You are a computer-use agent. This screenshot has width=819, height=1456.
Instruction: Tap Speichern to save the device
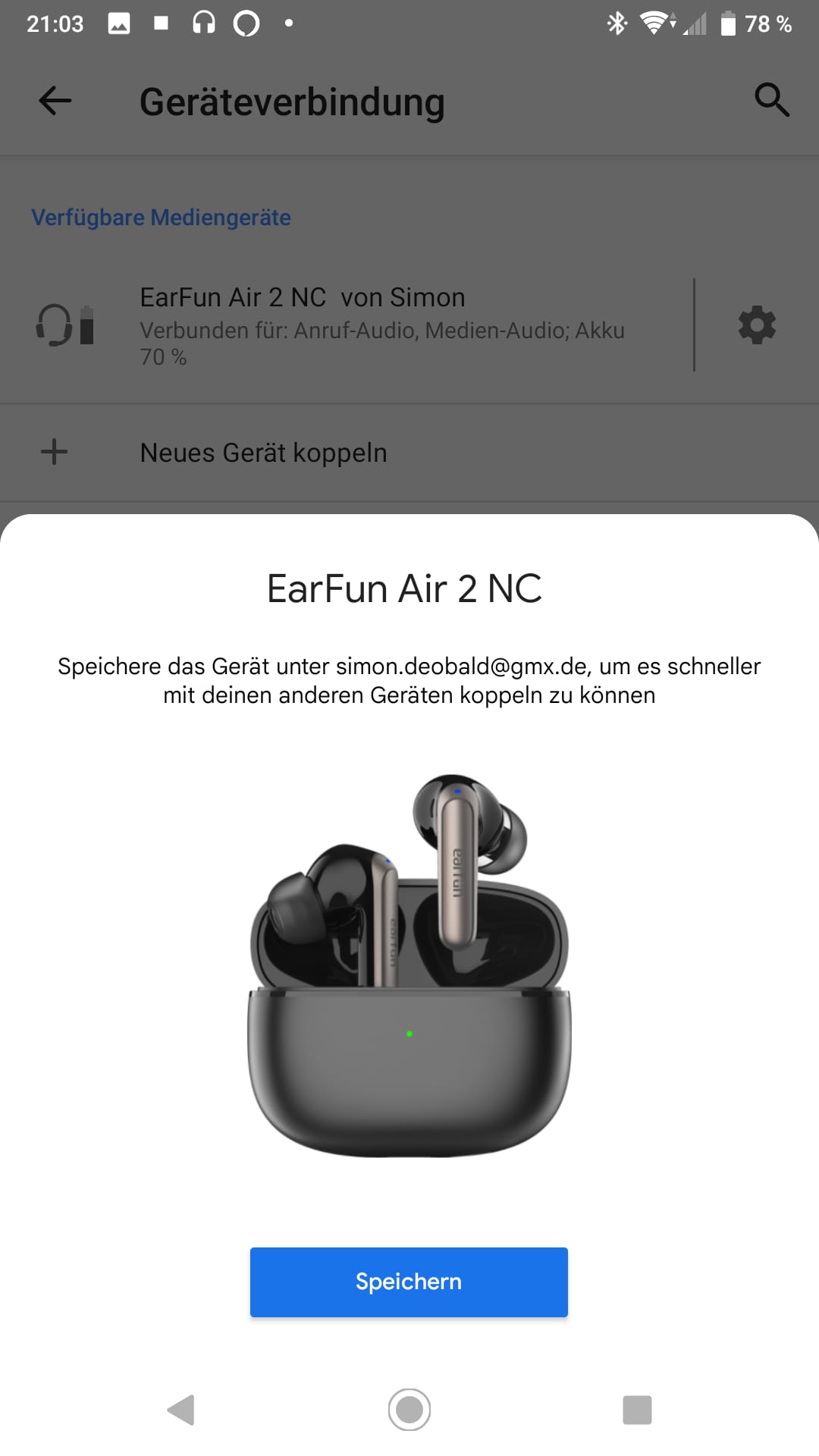point(409,1282)
